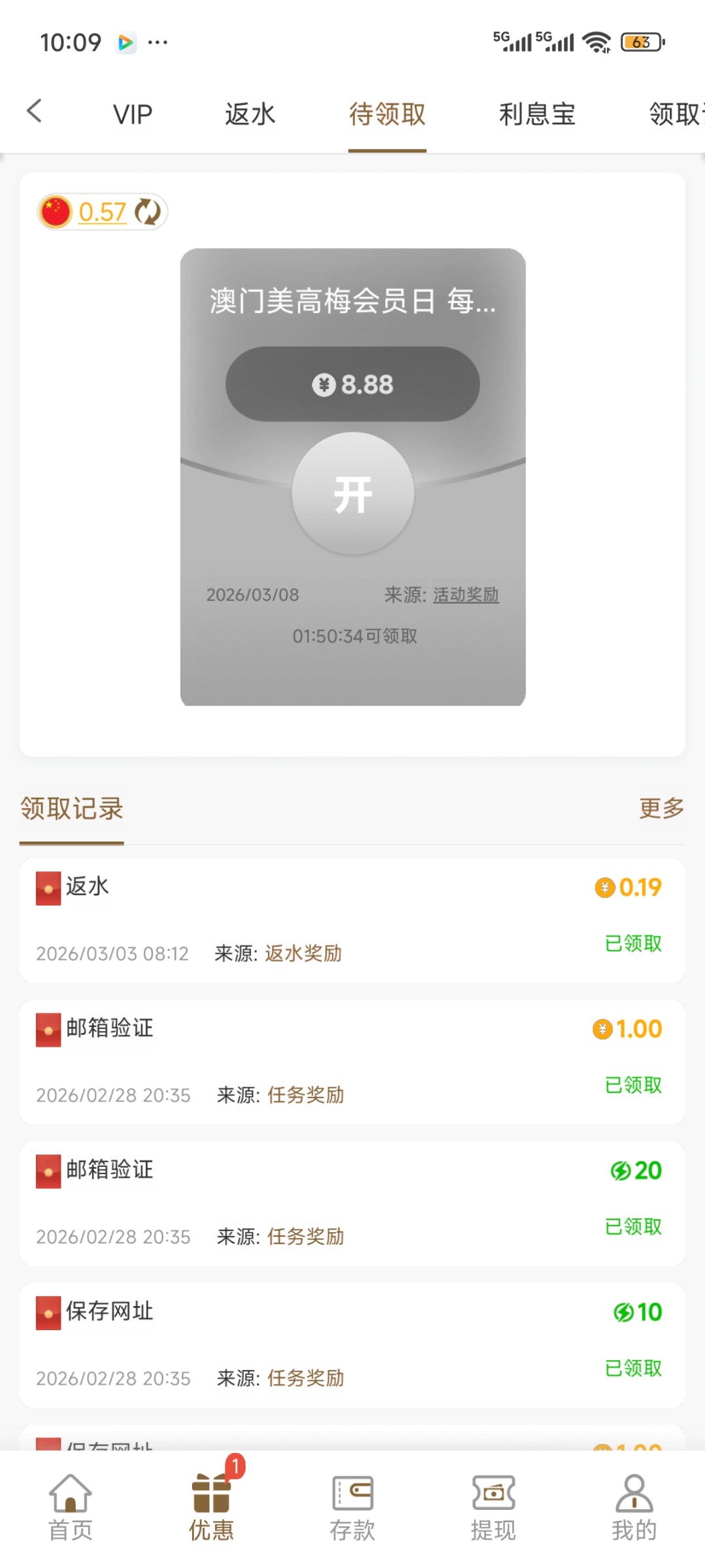
Task: Tap 更多 to see more records
Action: click(x=661, y=808)
